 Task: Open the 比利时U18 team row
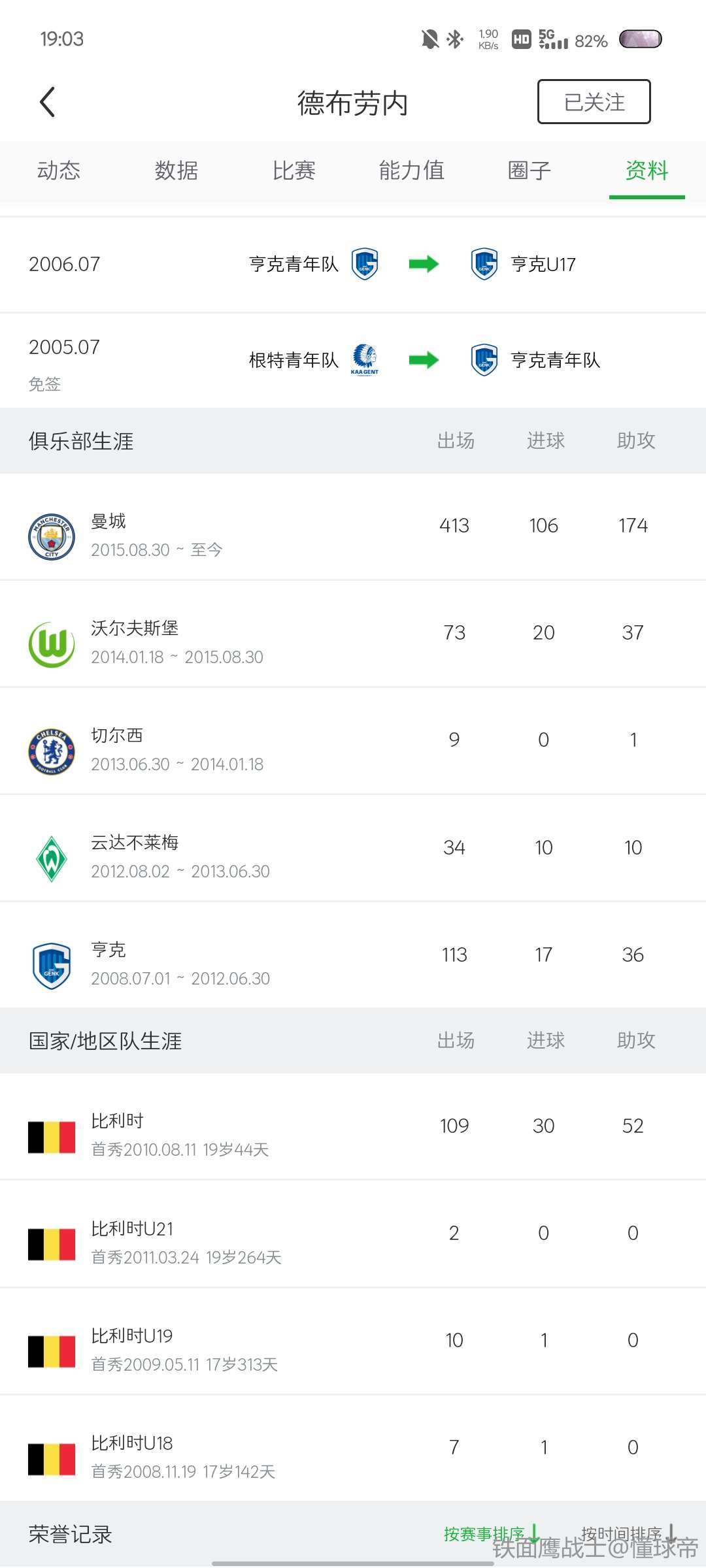(353, 1448)
